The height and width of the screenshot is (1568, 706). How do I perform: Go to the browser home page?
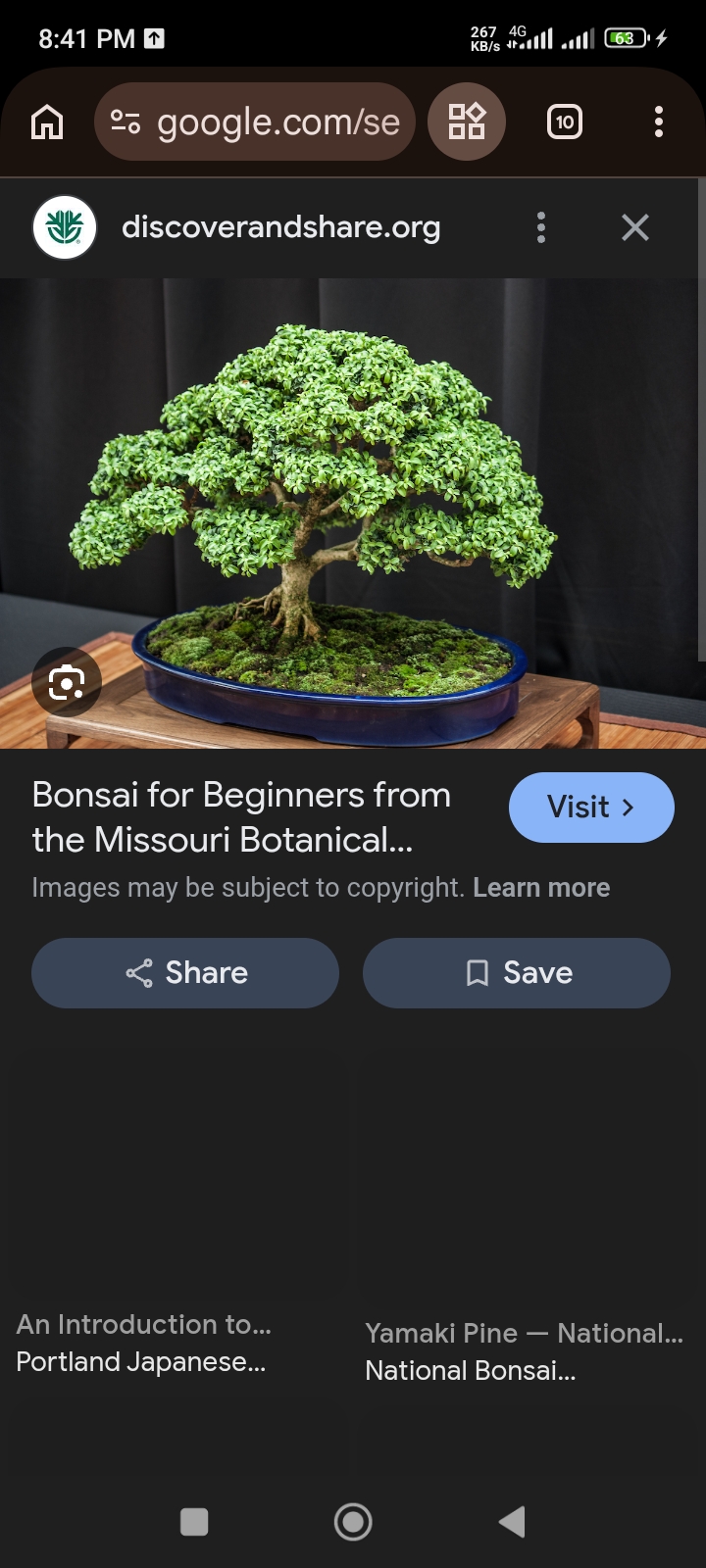[47, 122]
